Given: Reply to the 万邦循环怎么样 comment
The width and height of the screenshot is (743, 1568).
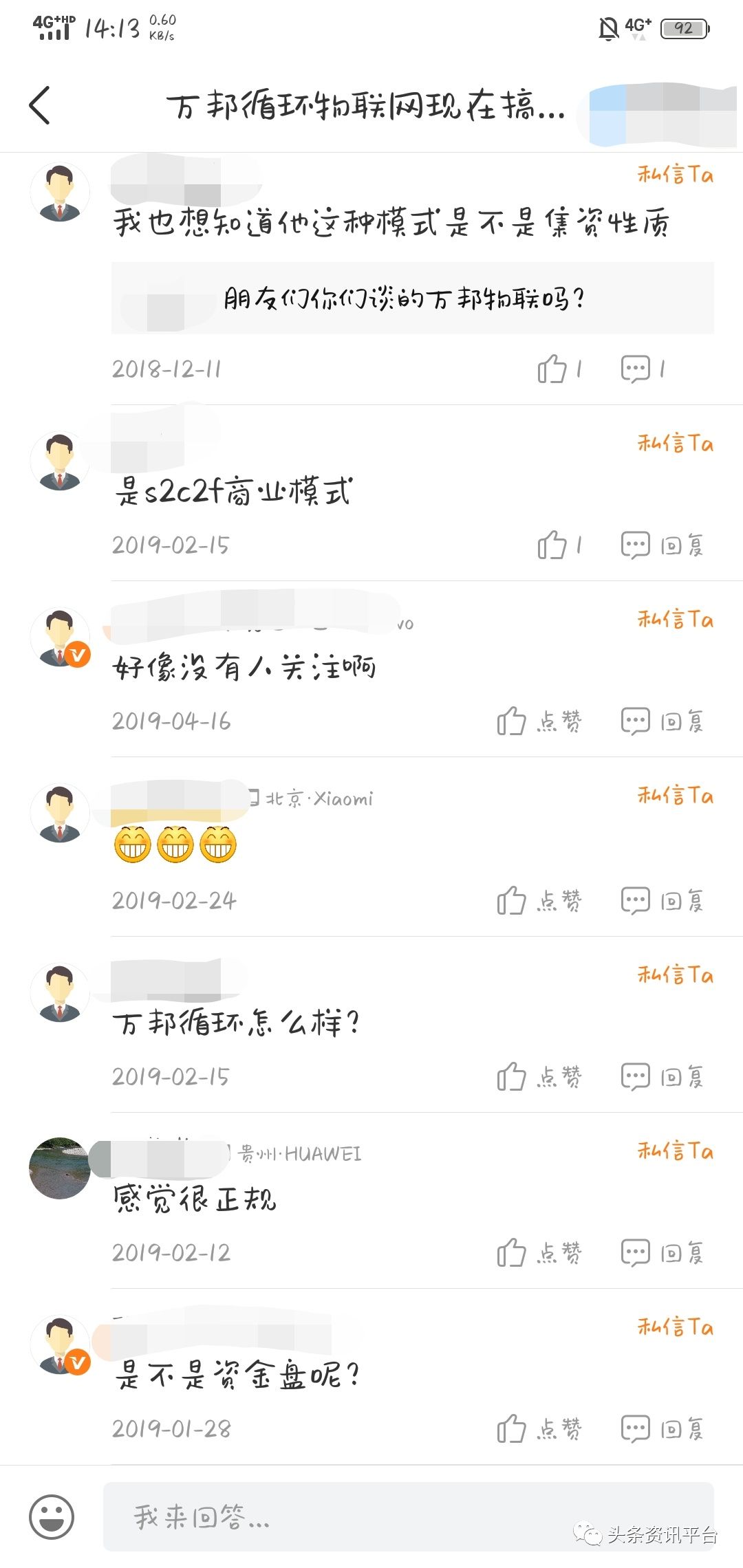Looking at the screenshot, I should point(663,1076).
